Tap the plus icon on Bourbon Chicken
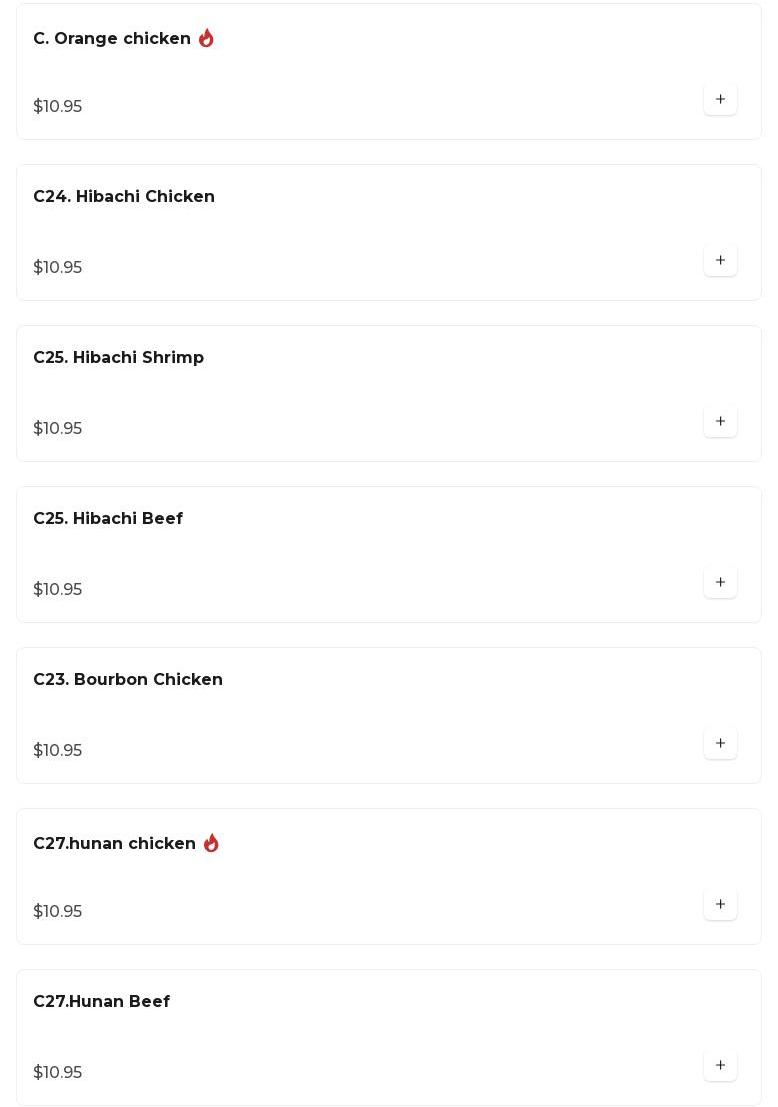 click(x=720, y=743)
